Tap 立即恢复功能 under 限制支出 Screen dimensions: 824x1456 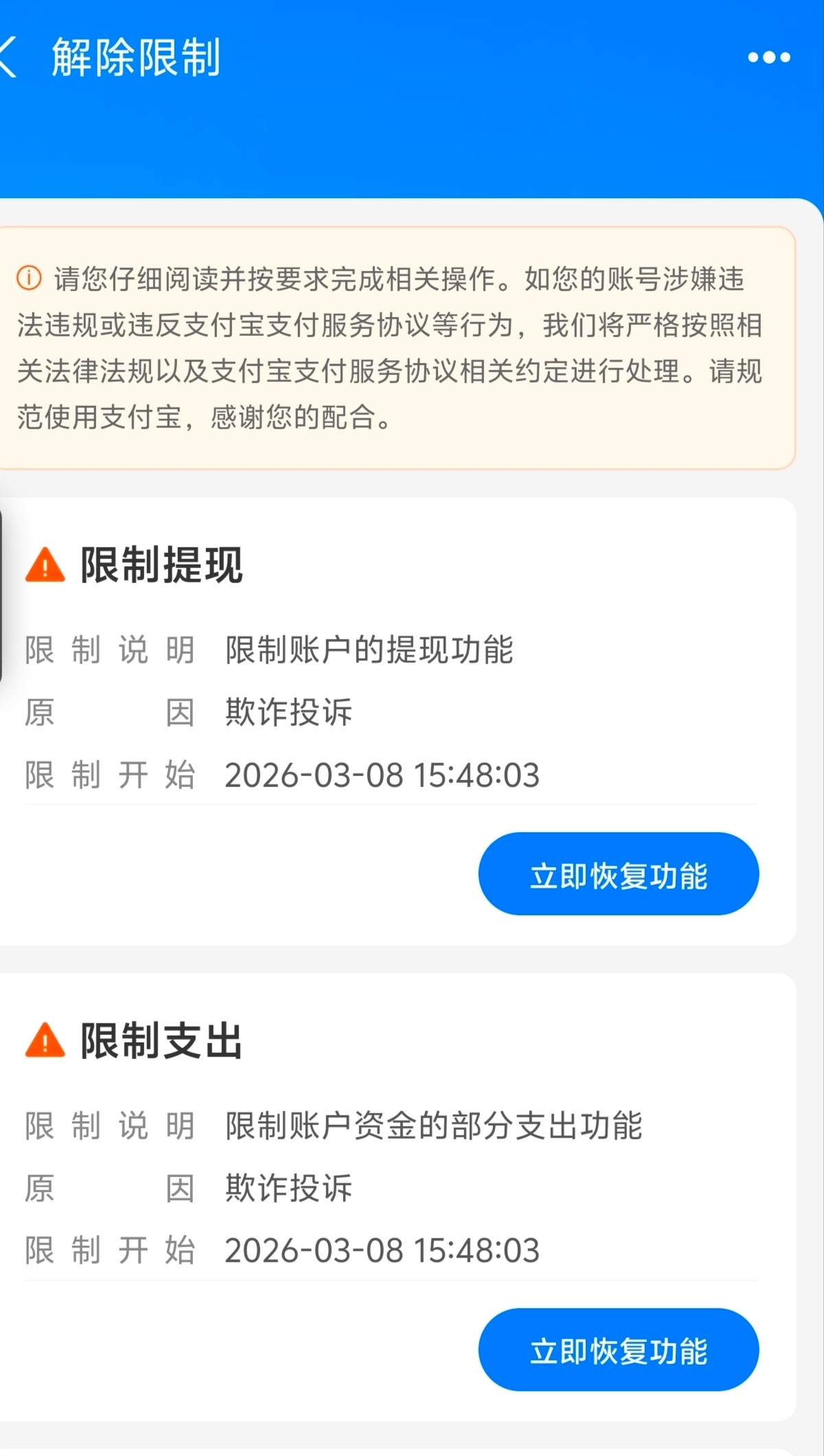click(x=618, y=1350)
